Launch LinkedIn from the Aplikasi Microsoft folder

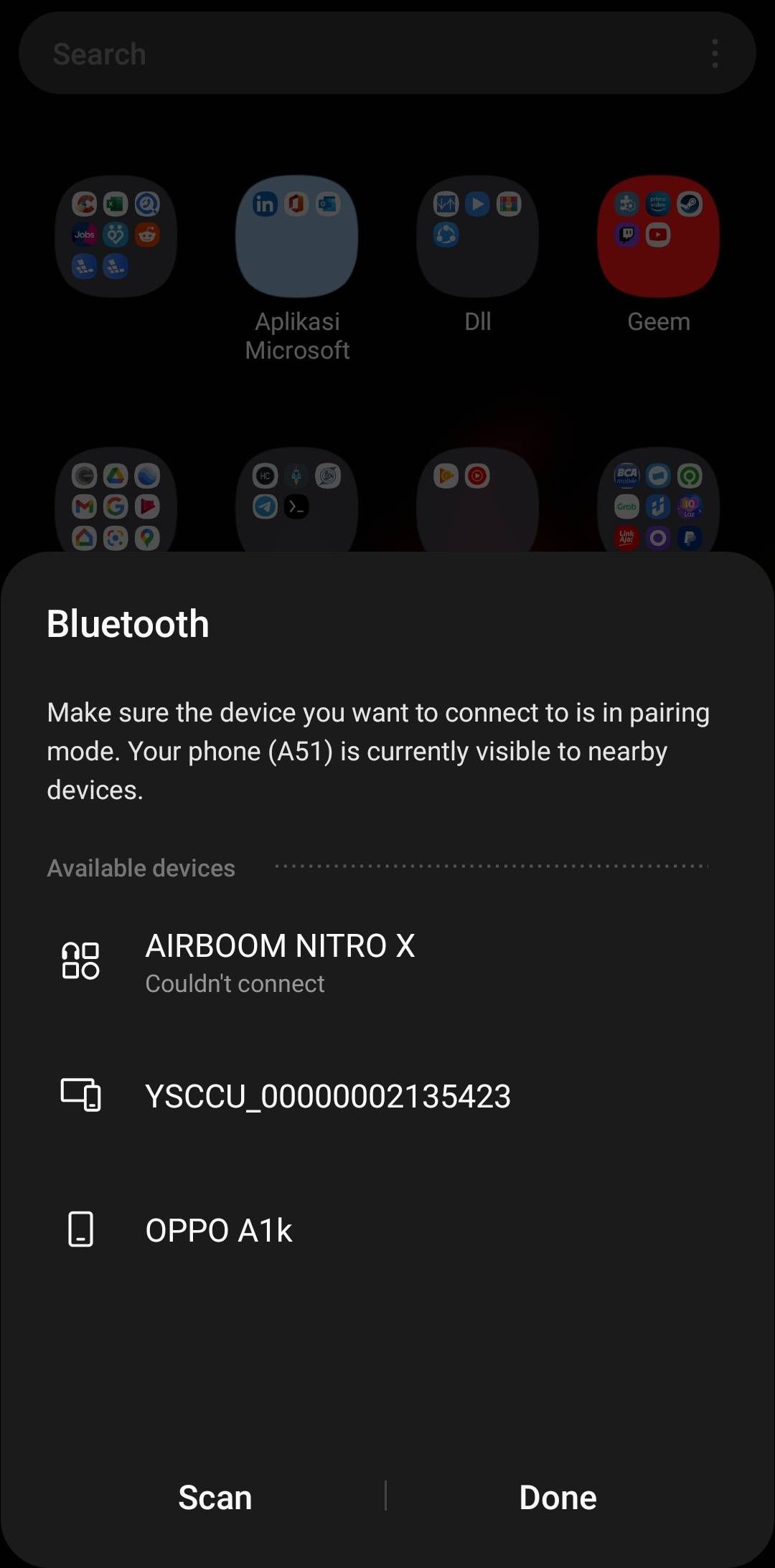[266, 204]
